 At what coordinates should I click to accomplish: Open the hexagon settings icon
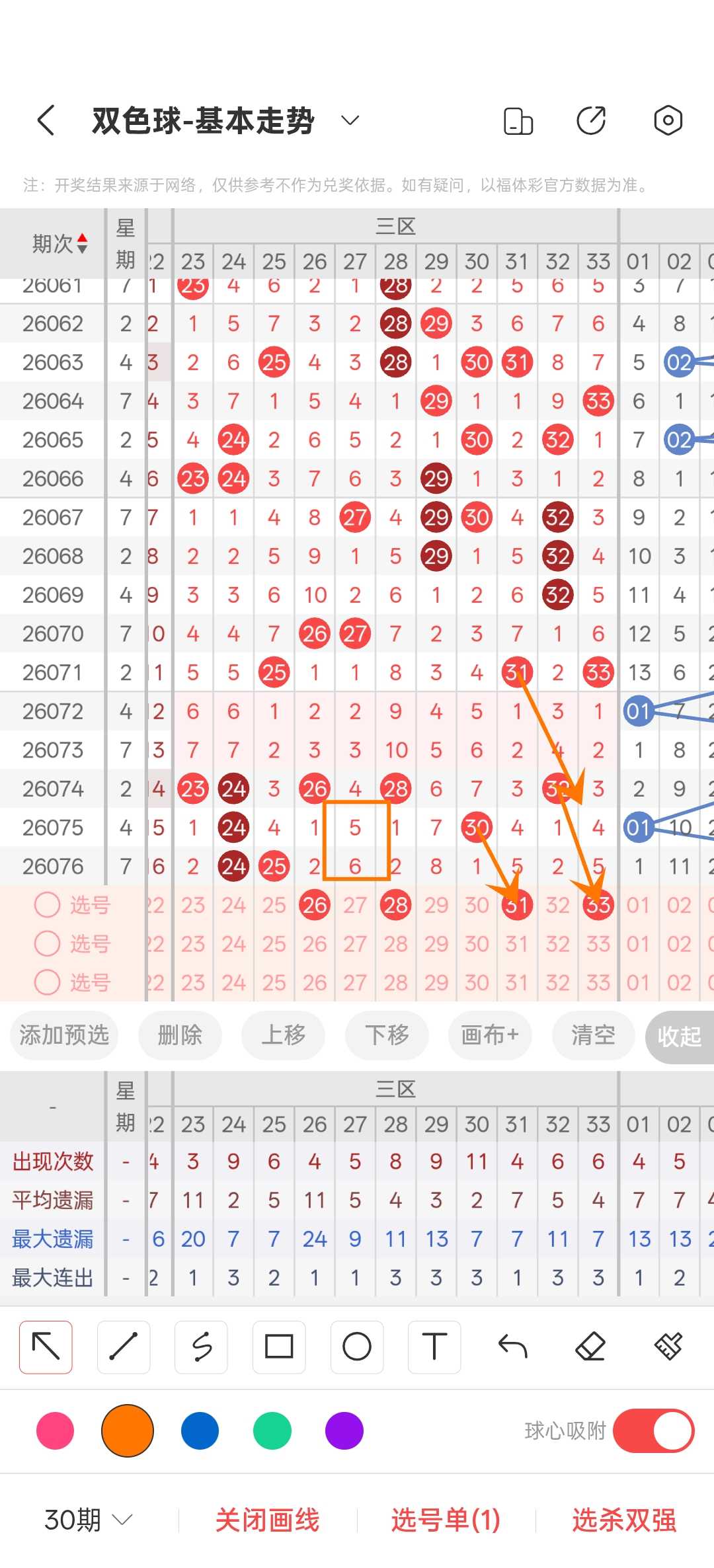tap(668, 121)
